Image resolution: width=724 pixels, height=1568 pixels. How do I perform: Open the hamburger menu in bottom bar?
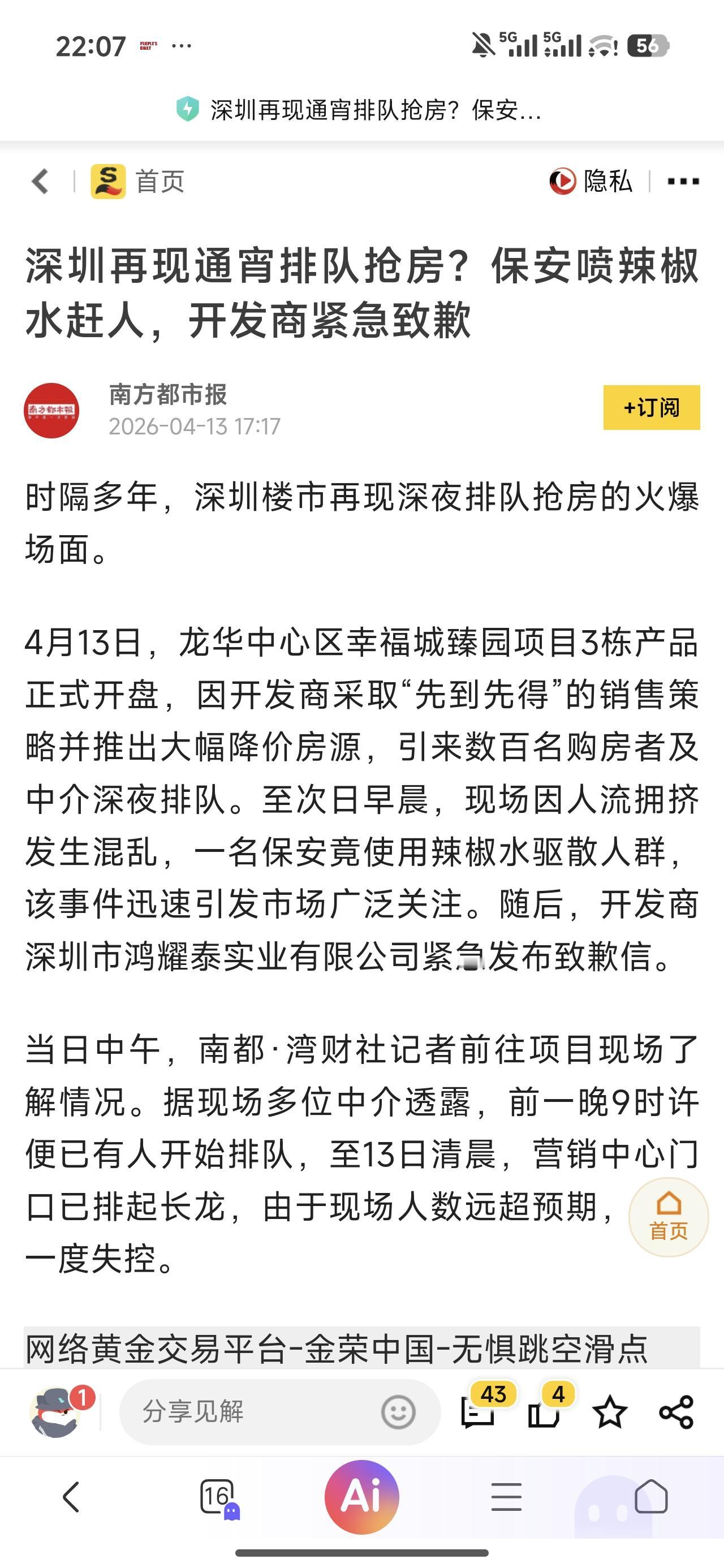click(x=506, y=1496)
